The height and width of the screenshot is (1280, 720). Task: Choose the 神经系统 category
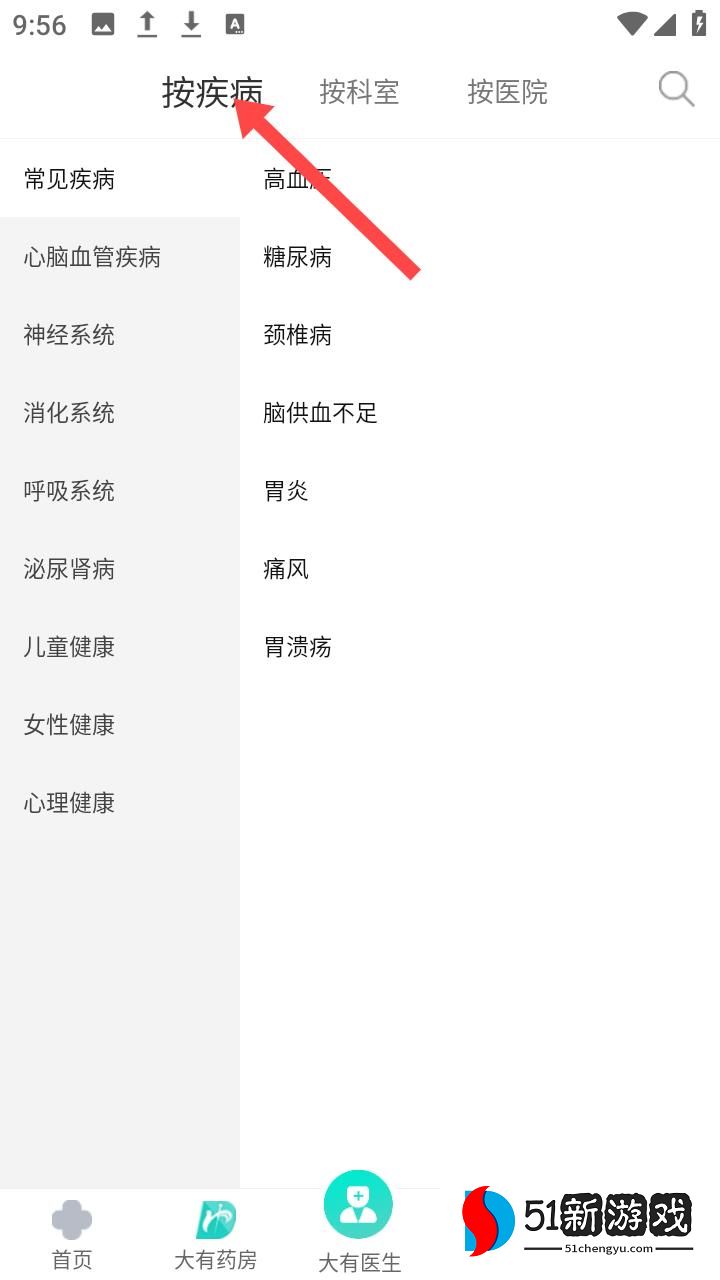70,335
